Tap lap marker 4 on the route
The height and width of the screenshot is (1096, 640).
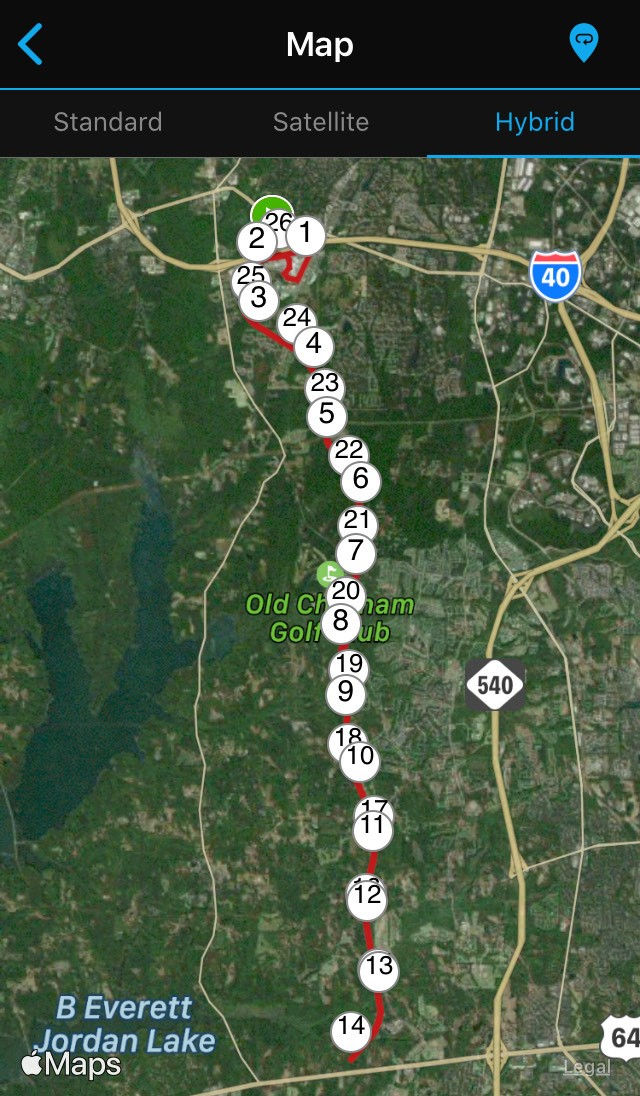point(314,347)
